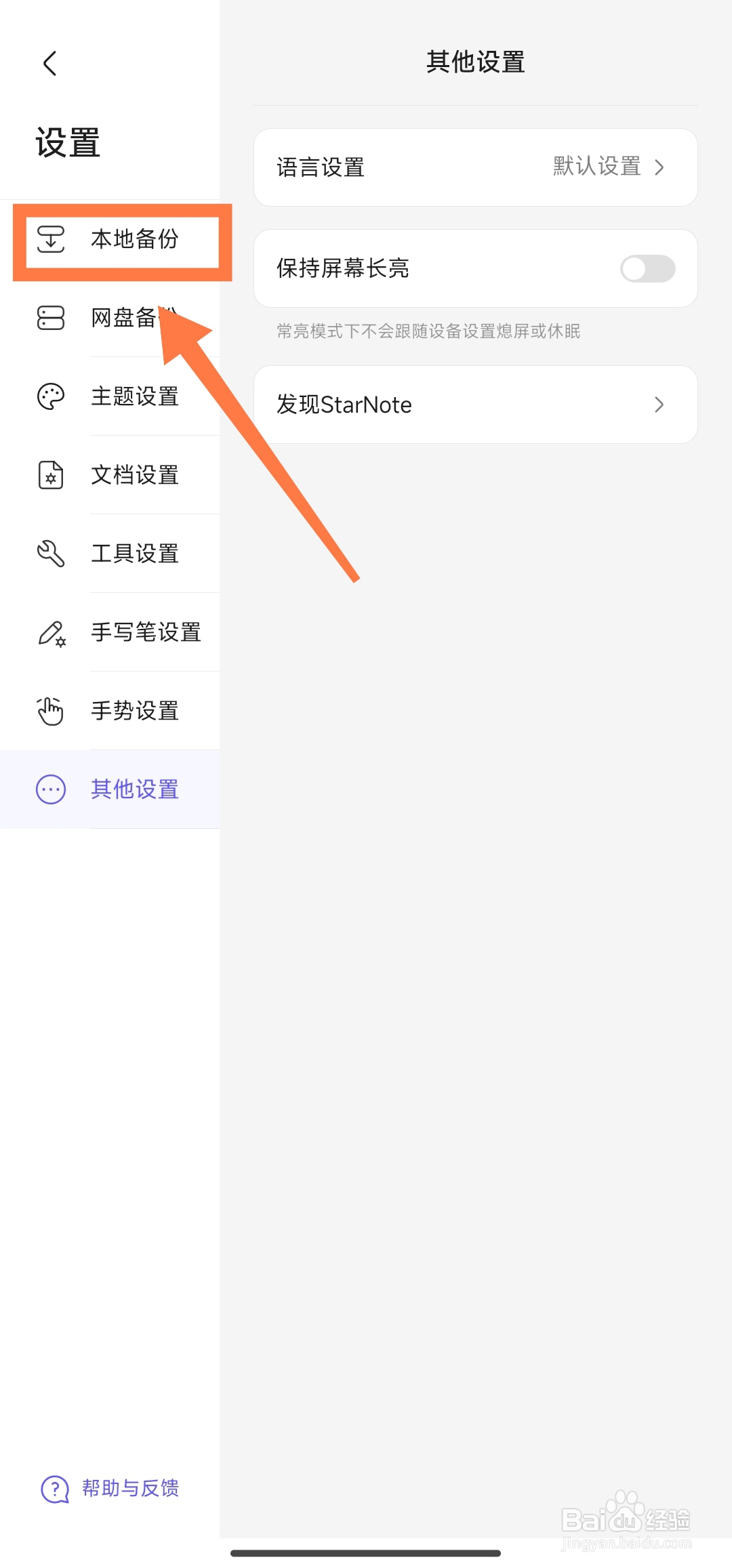Click the 手势设置 gesture hand icon
This screenshot has height=1568, width=732.
click(52, 711)
